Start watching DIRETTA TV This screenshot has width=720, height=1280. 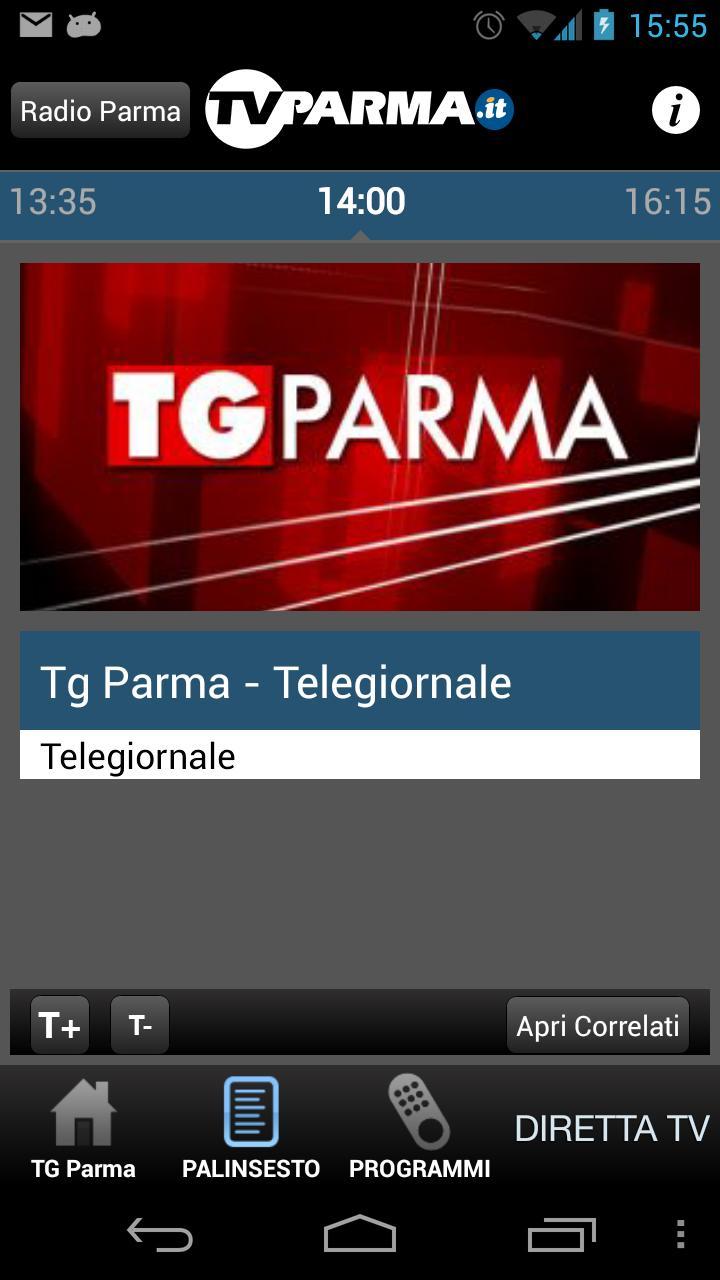pyautogui.click(x=610, y=1128)
